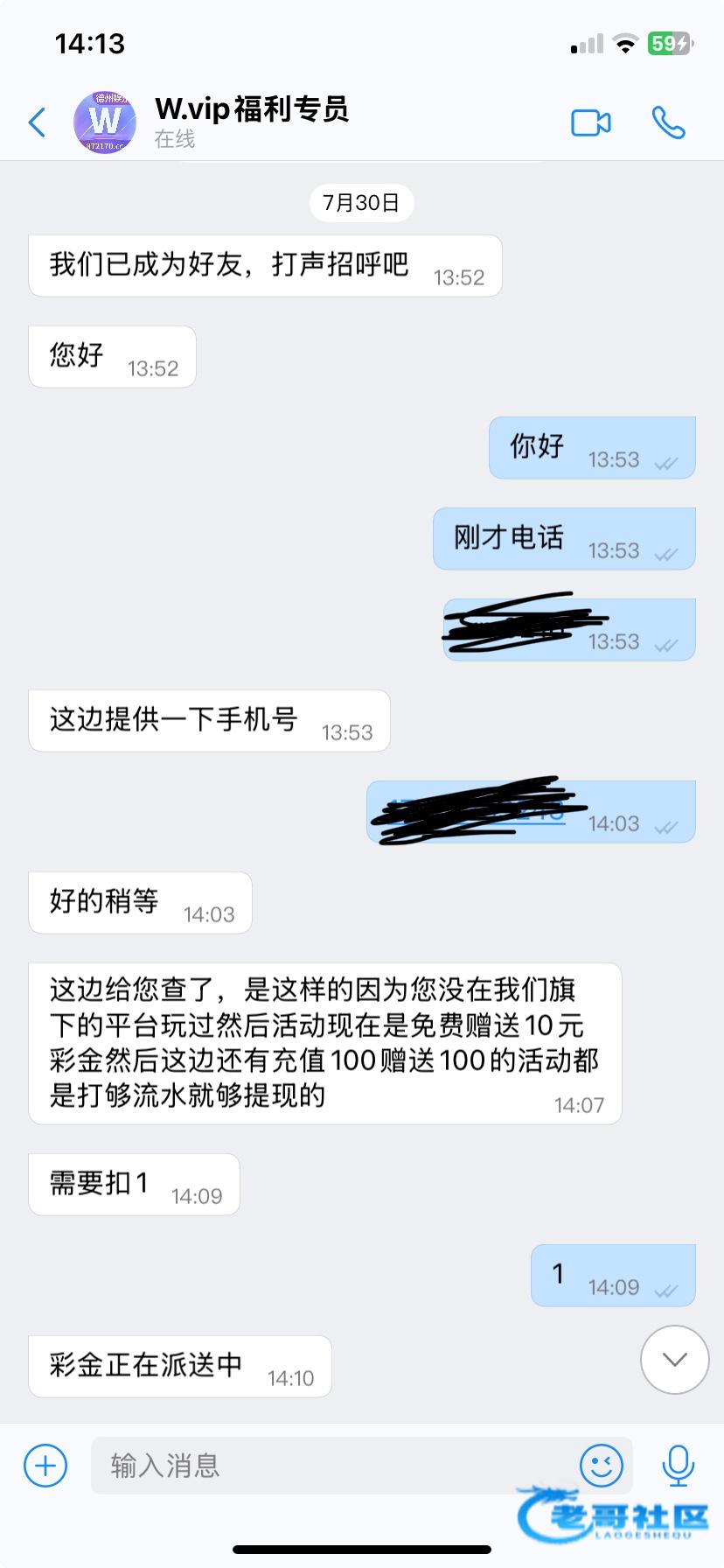
Task: Start a video call
Action: tap(591, 122)
